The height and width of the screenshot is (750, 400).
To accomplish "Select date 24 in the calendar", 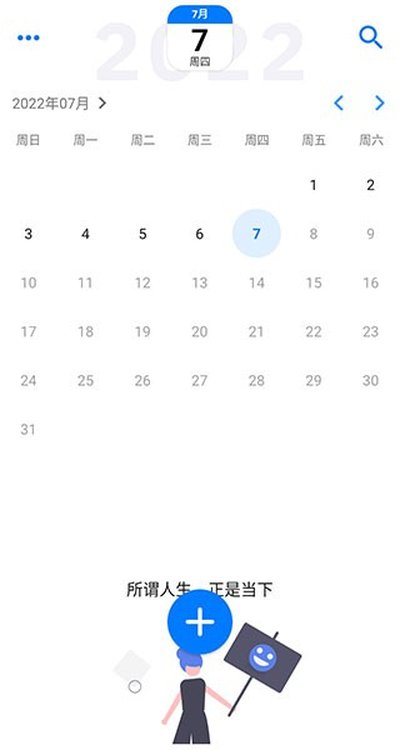I will pyautogui.click(x=28, y=381).
